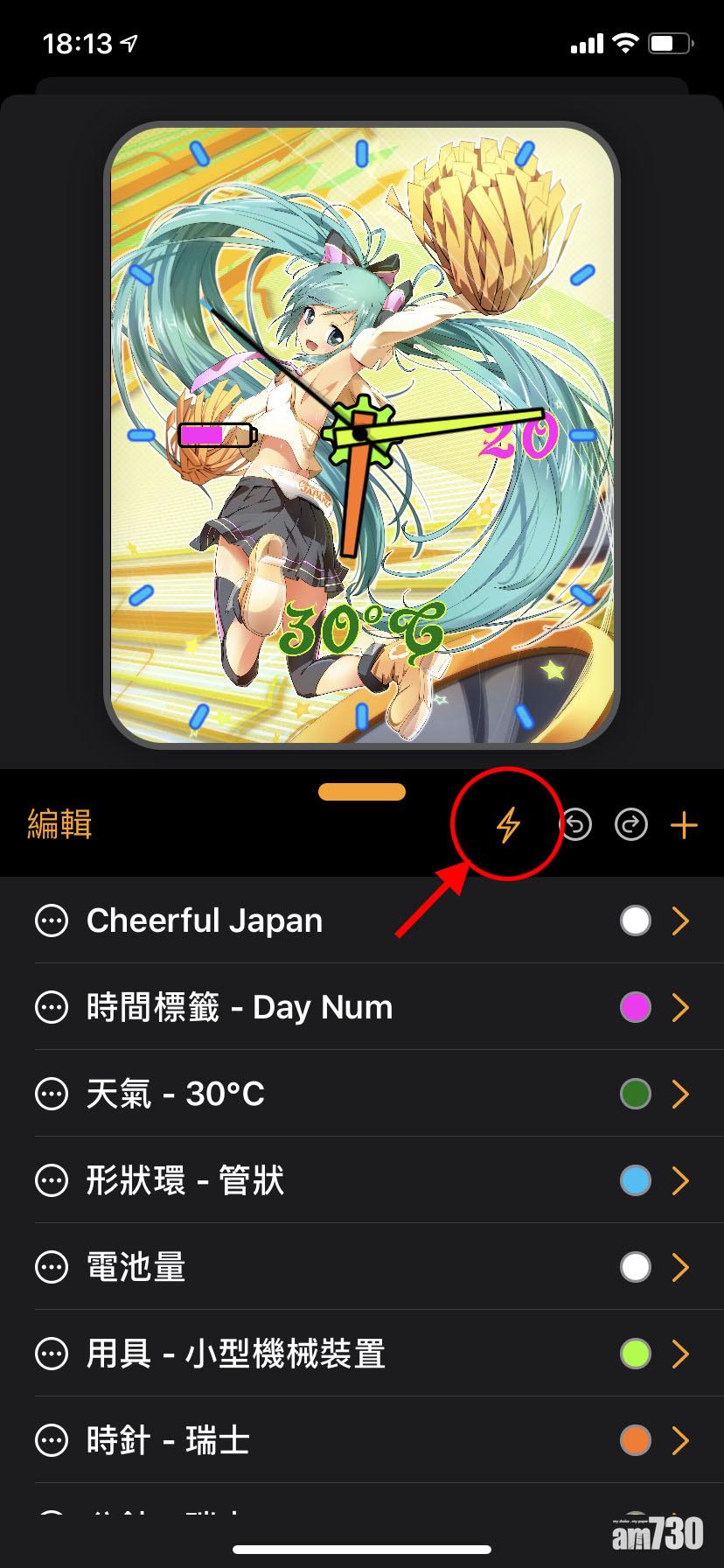
Task: Open the 形狀環 - 管狀 layer
Action: (x=362, y=1180)
